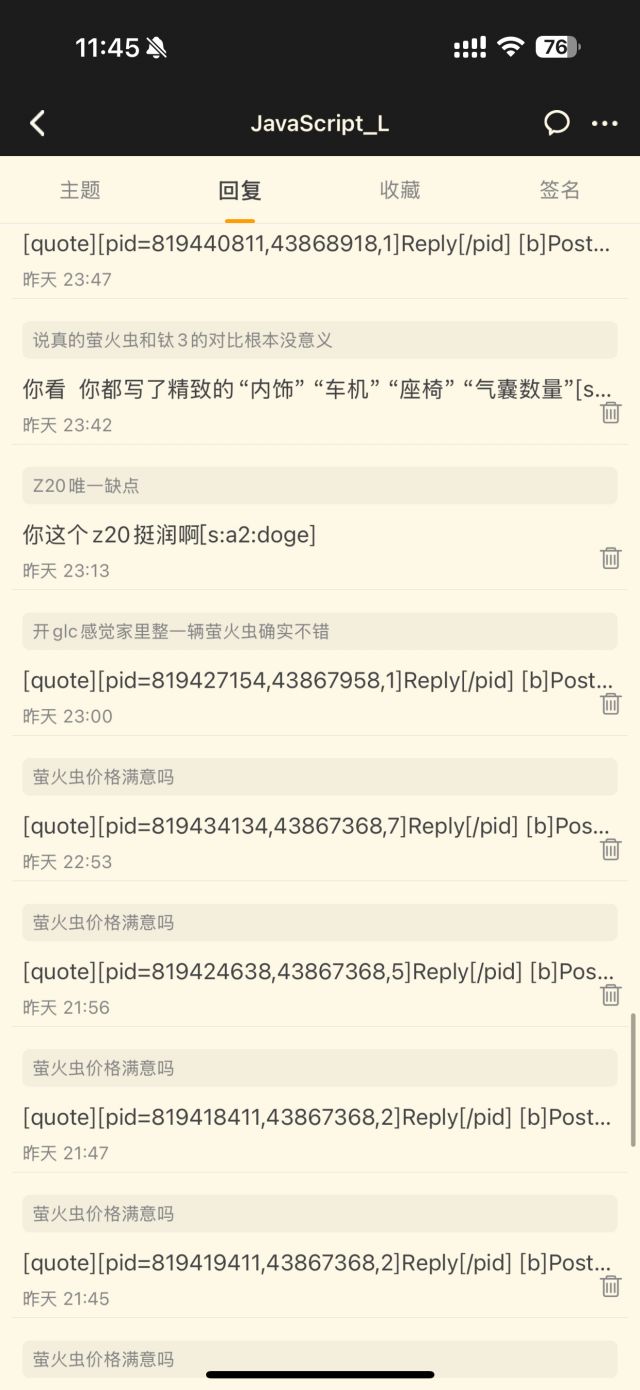Open the reply 你这个z20挺润啊
Viewport: 640px width, 1390px height.
[x=170, y=535]
